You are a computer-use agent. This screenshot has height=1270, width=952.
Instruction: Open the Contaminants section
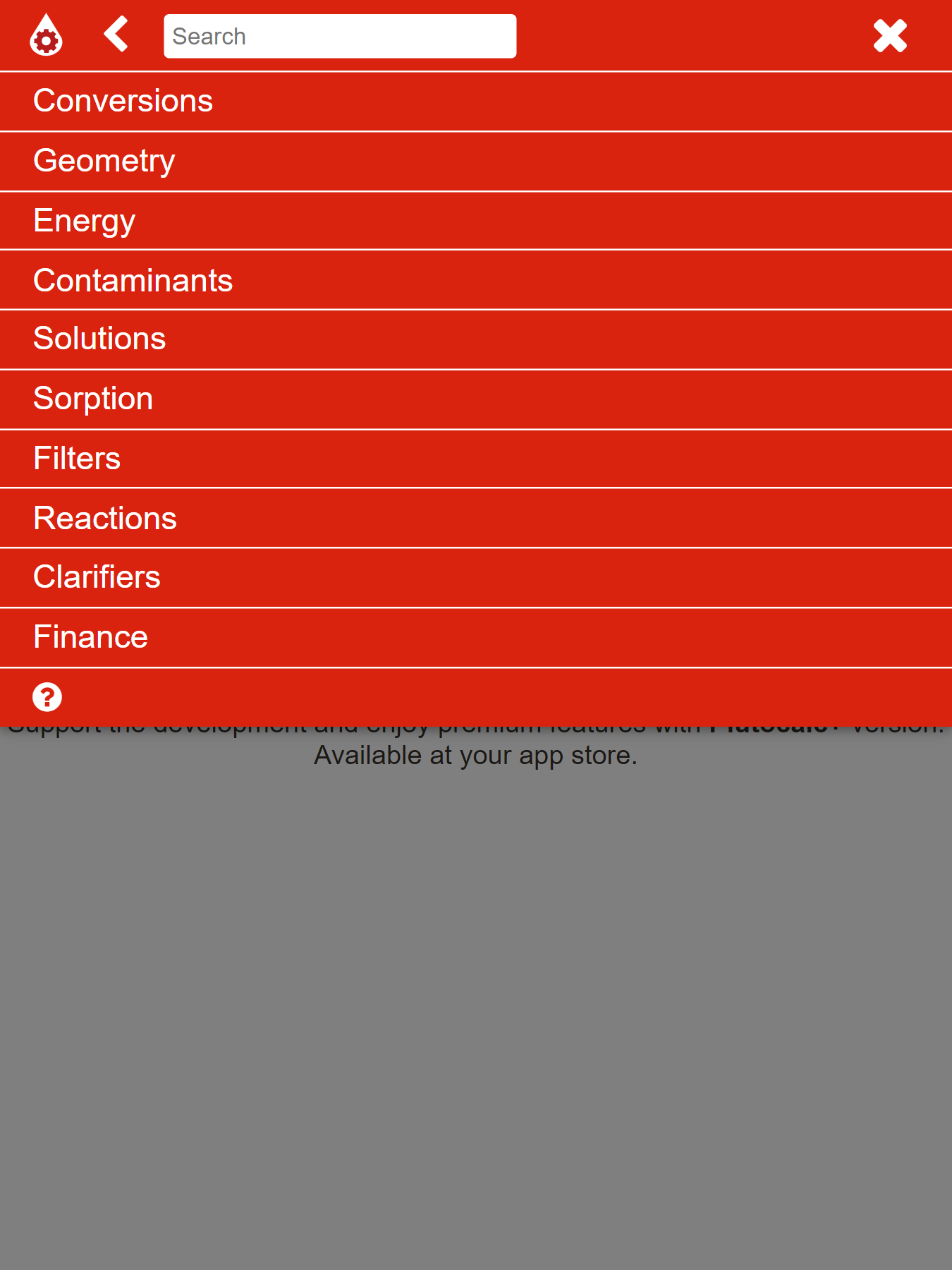point(476,280)
